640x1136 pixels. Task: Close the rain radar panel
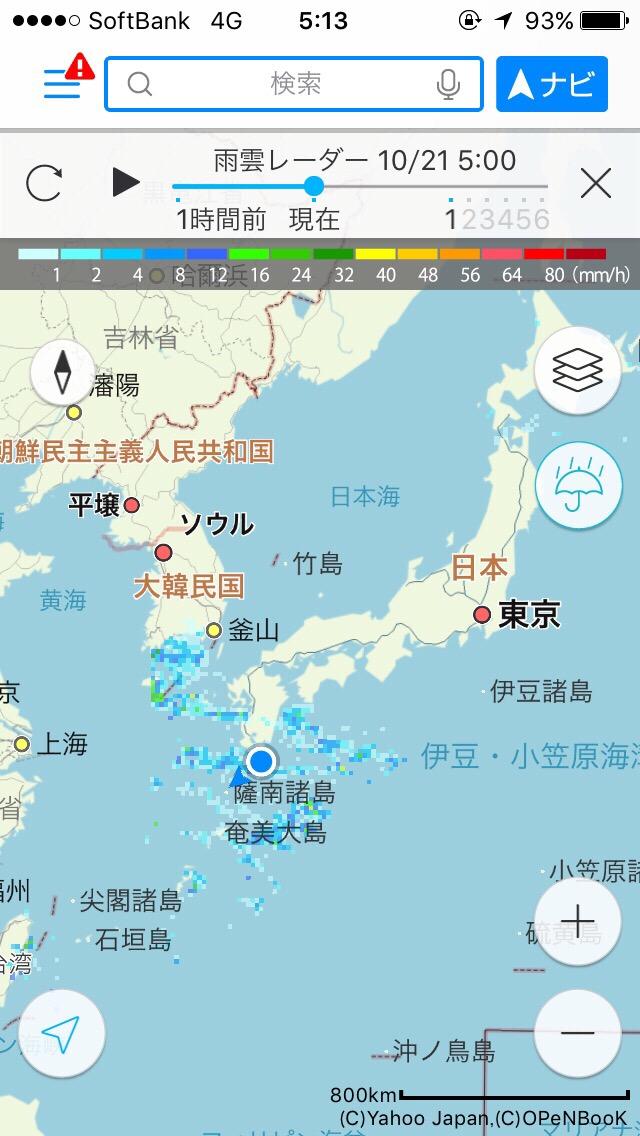coord(596,183)
